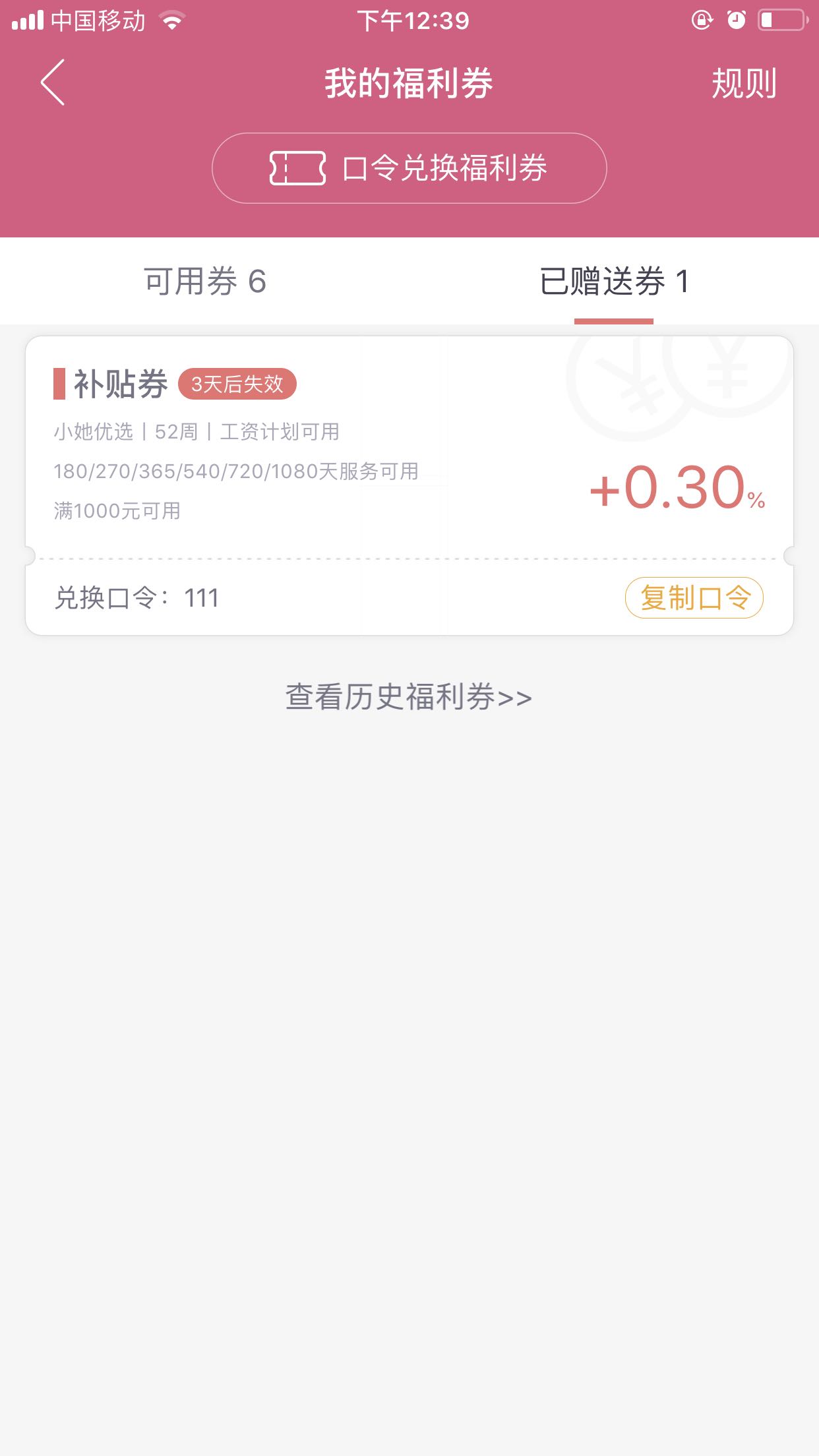Tap 口令兑换福利券 to redeem a coupon
This screenshot has height=1456, width=819.
point(409,168)
